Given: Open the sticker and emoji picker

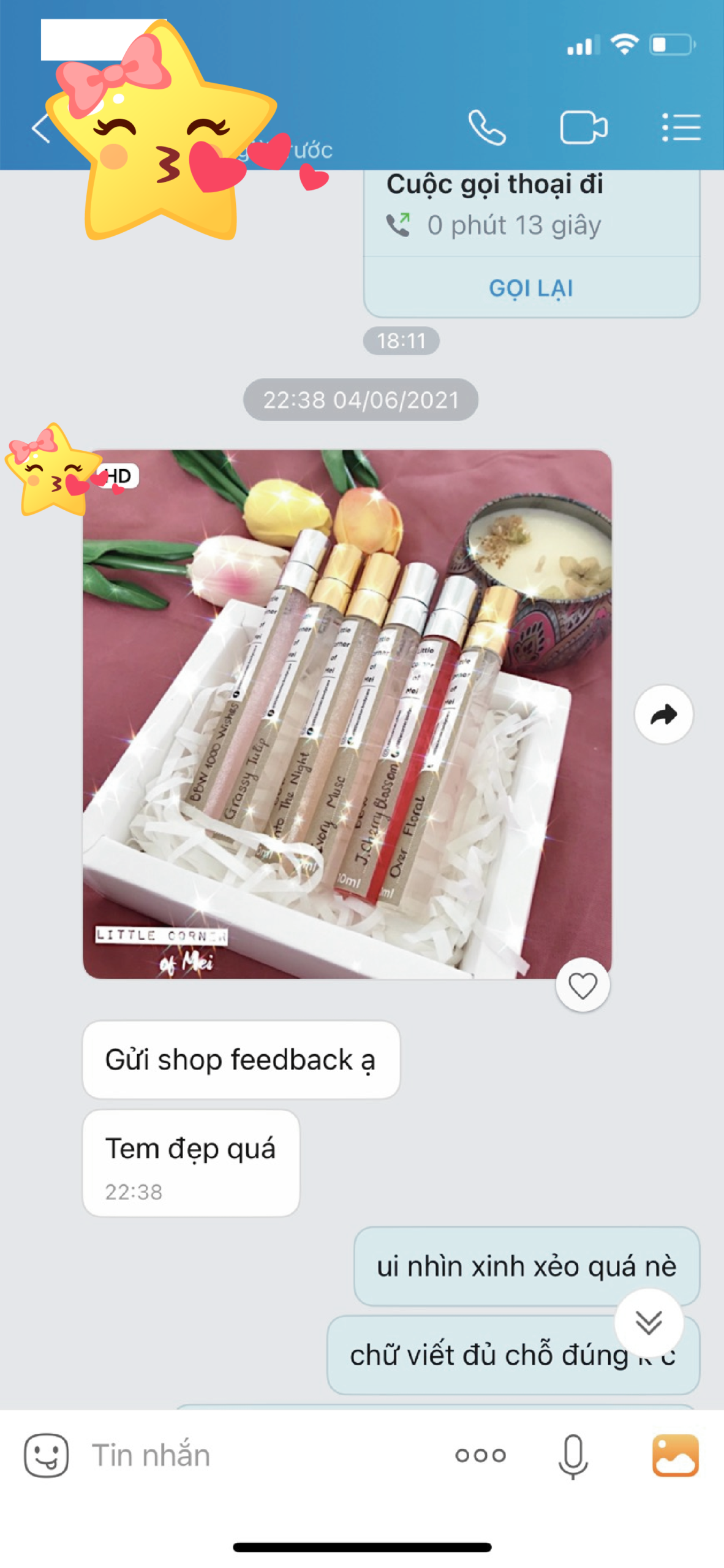Looking at the screenshot, I should pos(47,1455).
